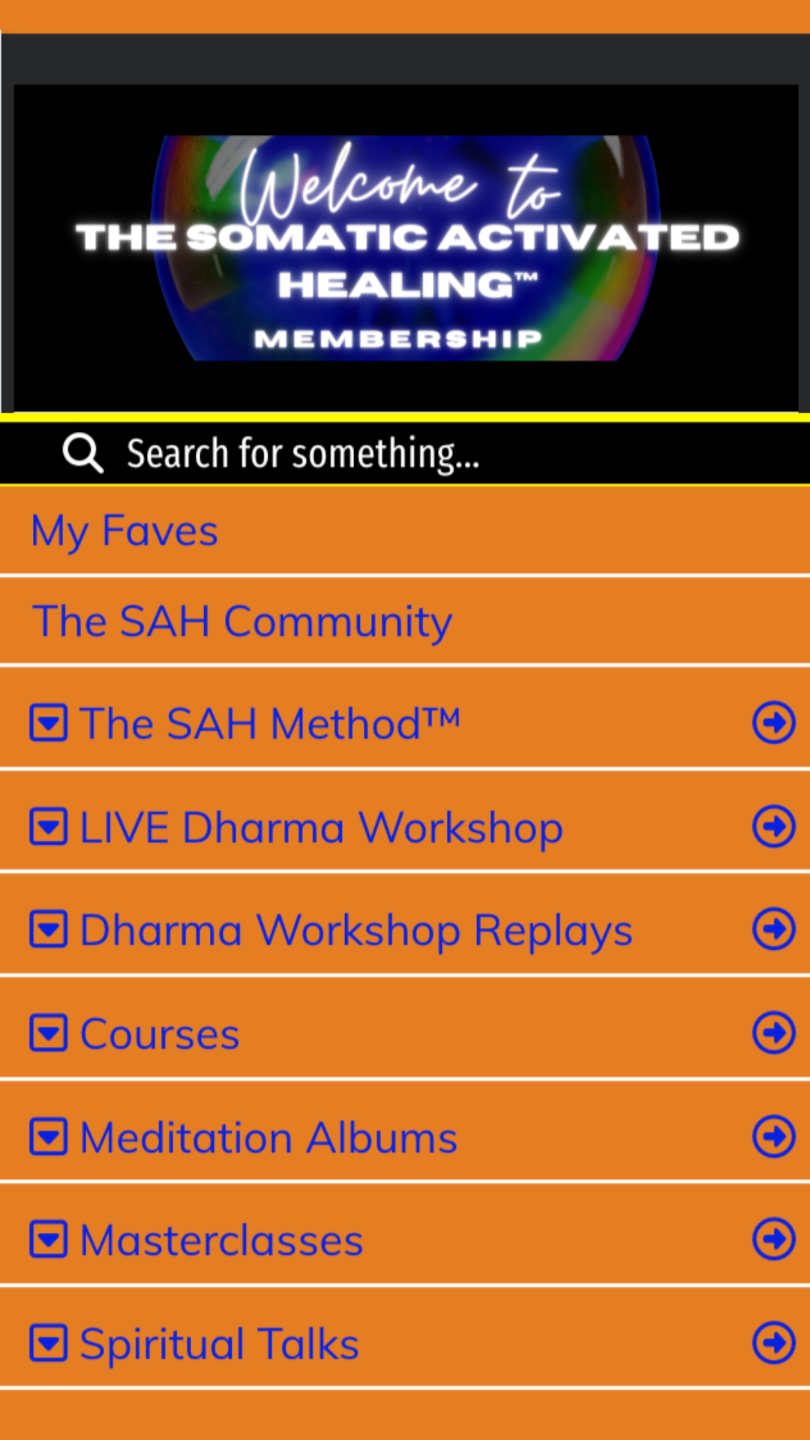Viewport: 810px width, 1440px height.
Task: Expand Dharma Workshop Replays section
Action: (48, 930)
